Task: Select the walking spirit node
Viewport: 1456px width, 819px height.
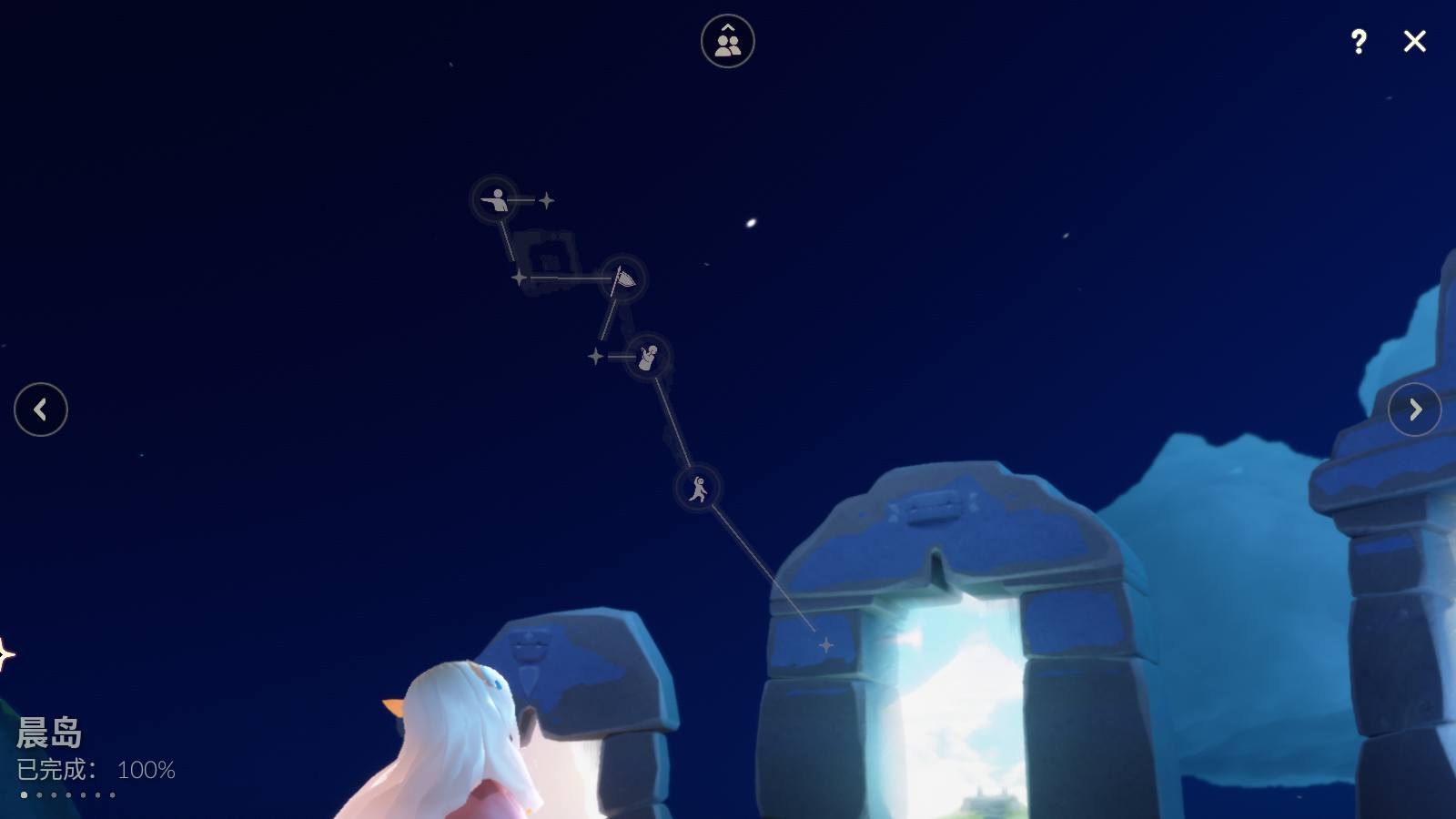Action: (698, 489)
